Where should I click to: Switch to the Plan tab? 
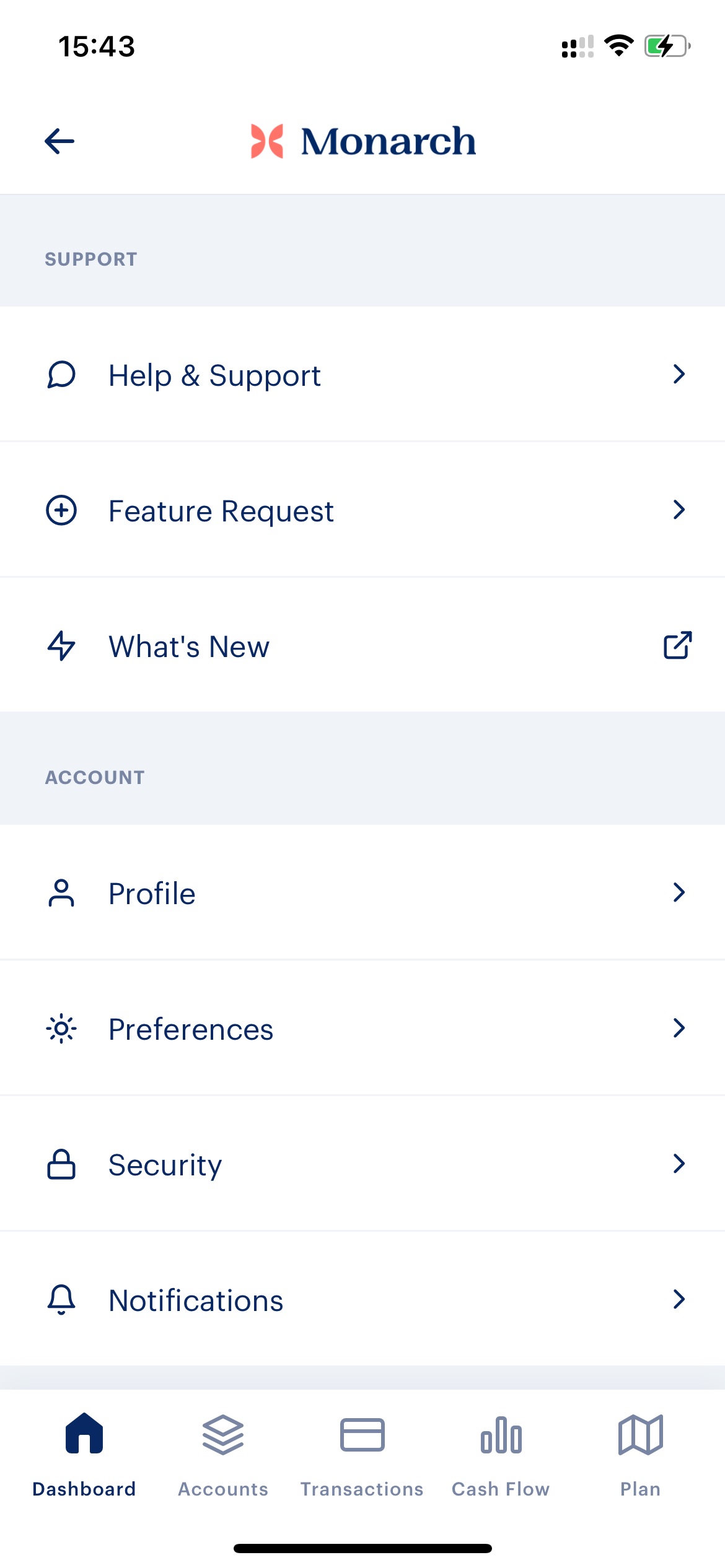[x=641, y=1455]
